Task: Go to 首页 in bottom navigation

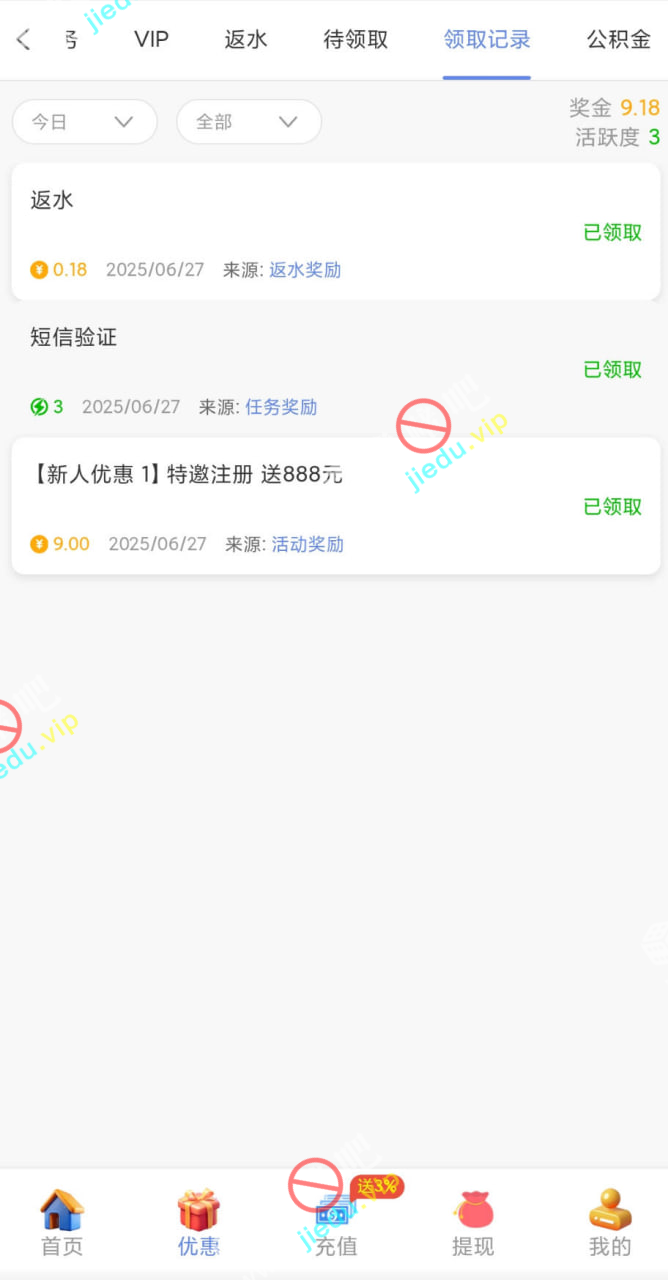Action: [62, 1224]
